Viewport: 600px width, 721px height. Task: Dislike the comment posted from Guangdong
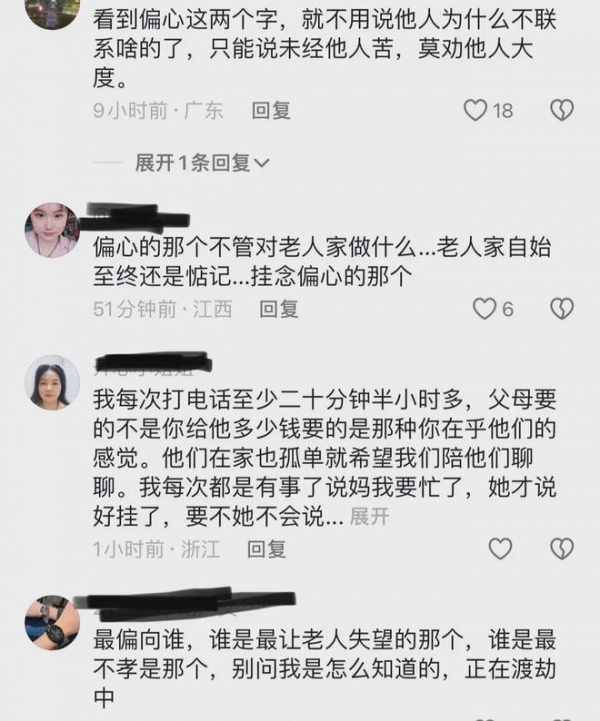(x=562, y=111)
